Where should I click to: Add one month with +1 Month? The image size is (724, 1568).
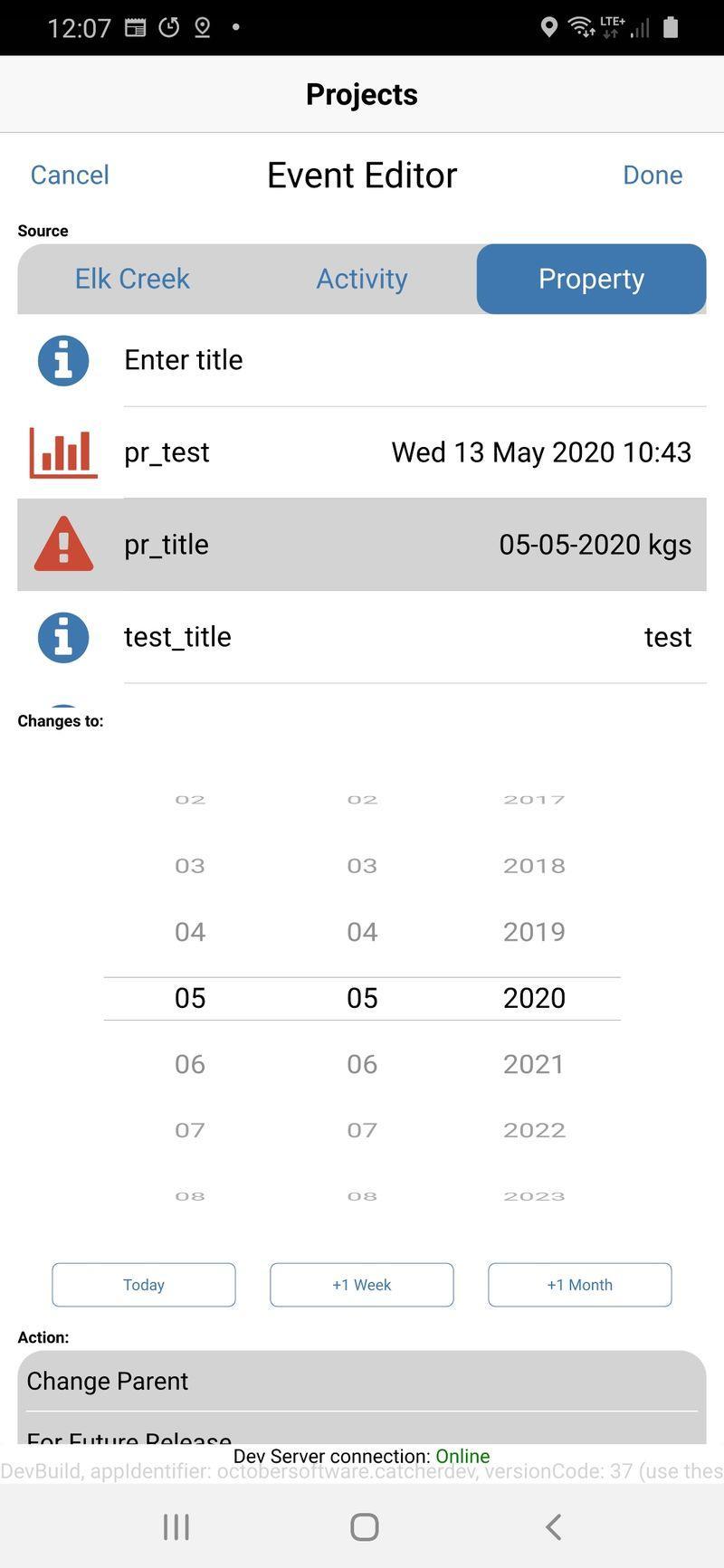click(580, 1285)
